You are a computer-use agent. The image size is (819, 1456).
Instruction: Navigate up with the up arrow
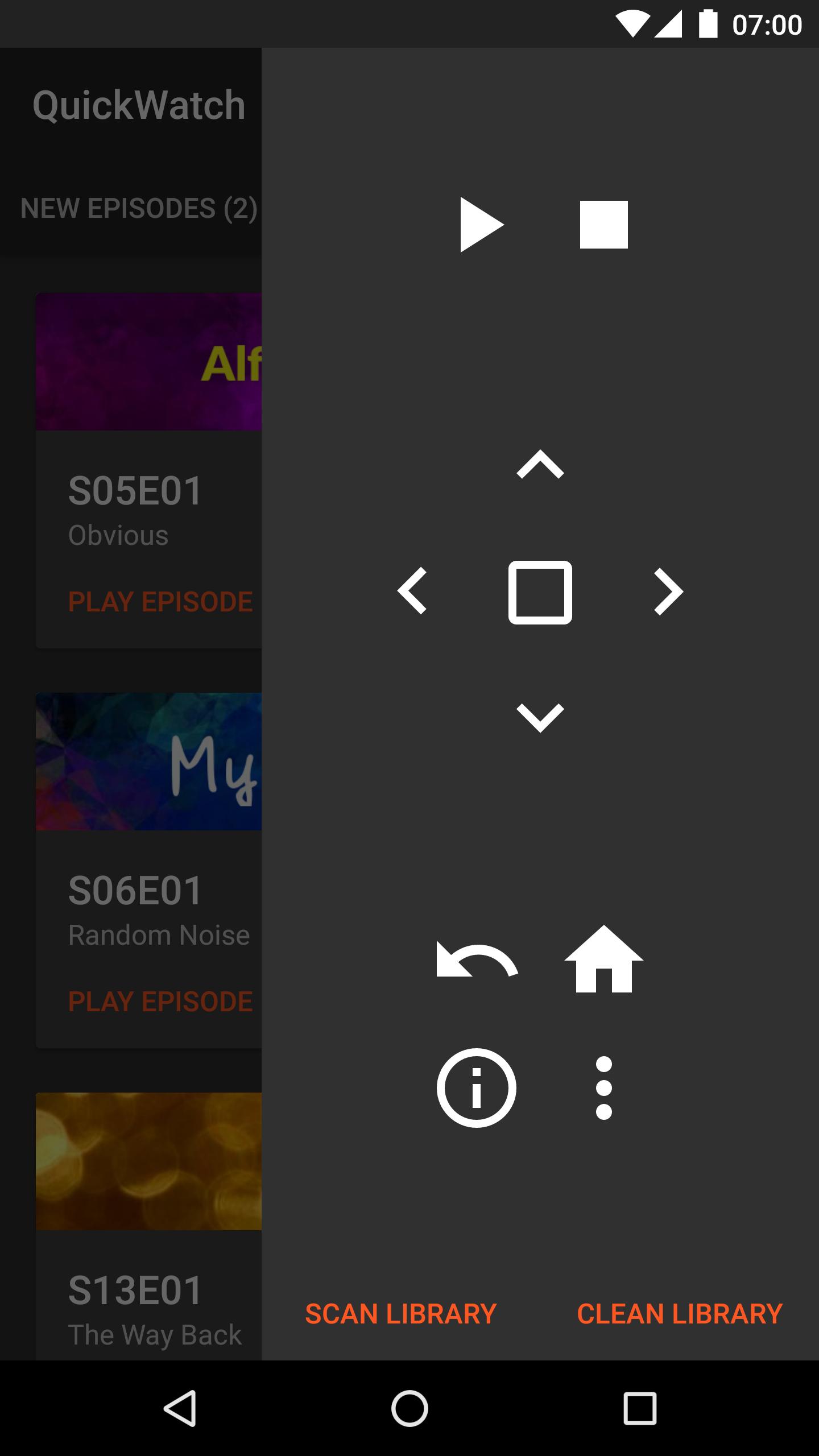pos(540,465)
